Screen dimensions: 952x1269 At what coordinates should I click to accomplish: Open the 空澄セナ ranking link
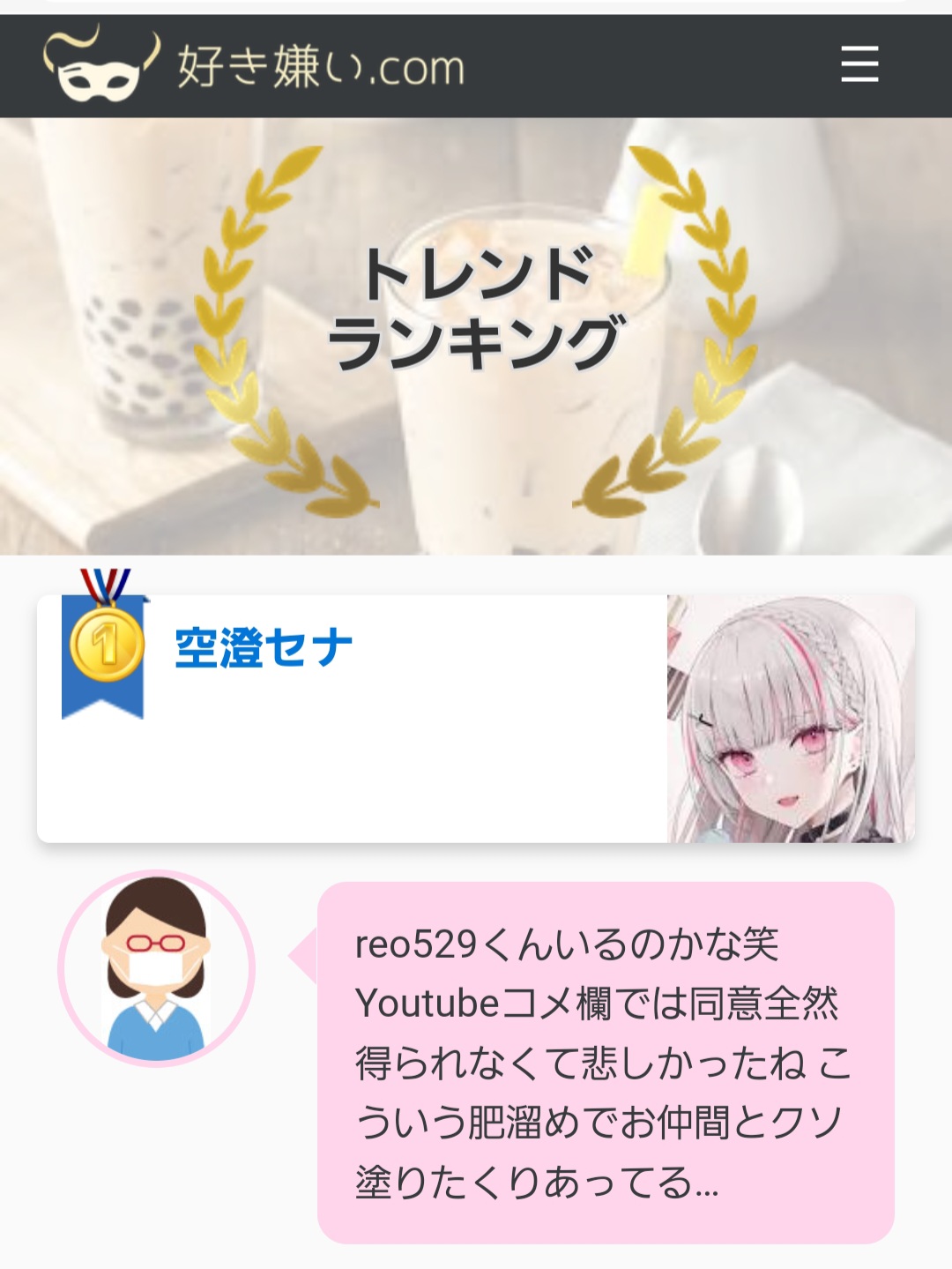[264, 648]
